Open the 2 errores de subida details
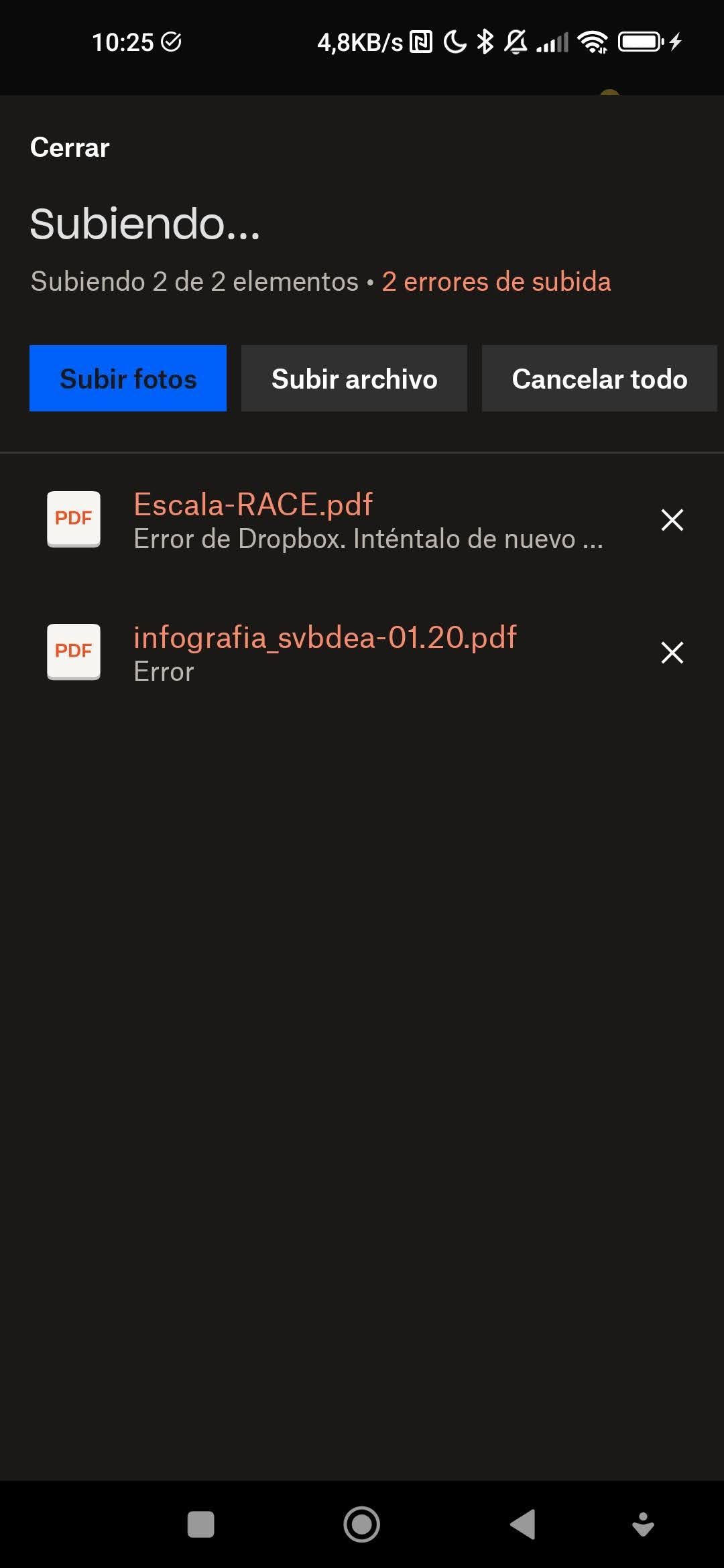This screenshot has width=724, height=1568. [495, 281]
